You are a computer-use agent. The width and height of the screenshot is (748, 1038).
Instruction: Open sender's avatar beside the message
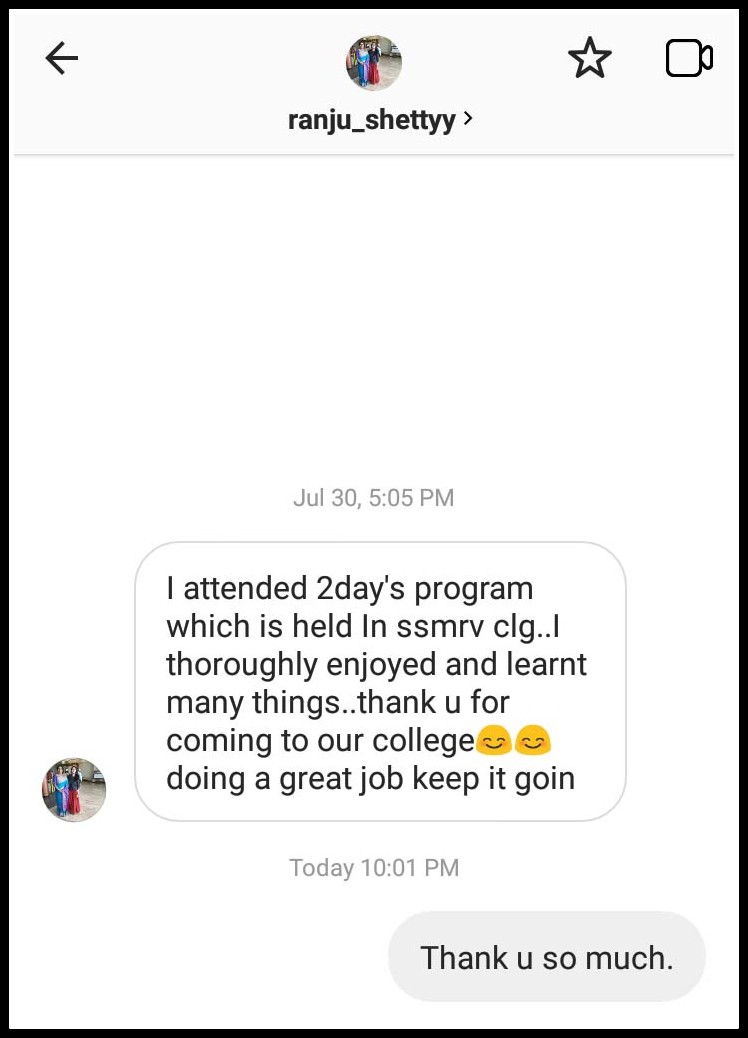74,790
